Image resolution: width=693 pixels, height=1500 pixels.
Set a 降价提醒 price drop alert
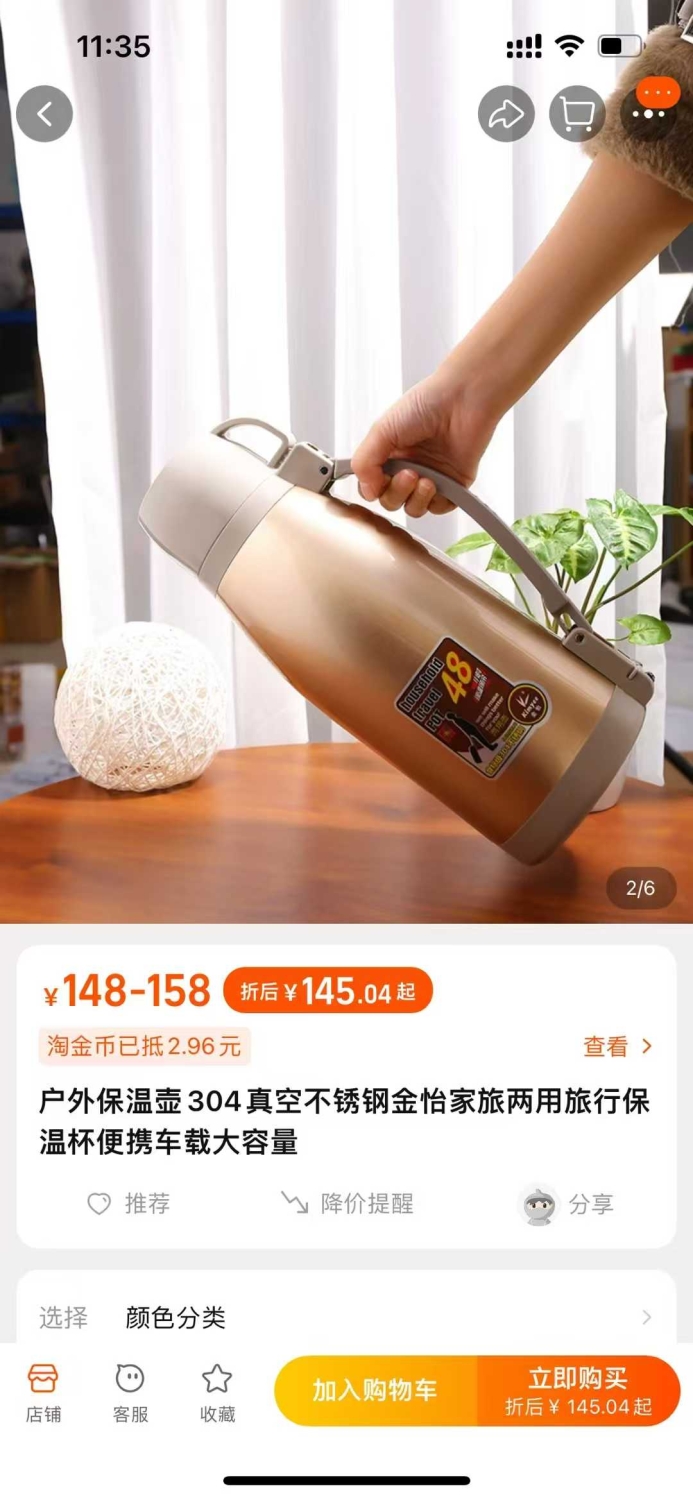point(346,1204)
